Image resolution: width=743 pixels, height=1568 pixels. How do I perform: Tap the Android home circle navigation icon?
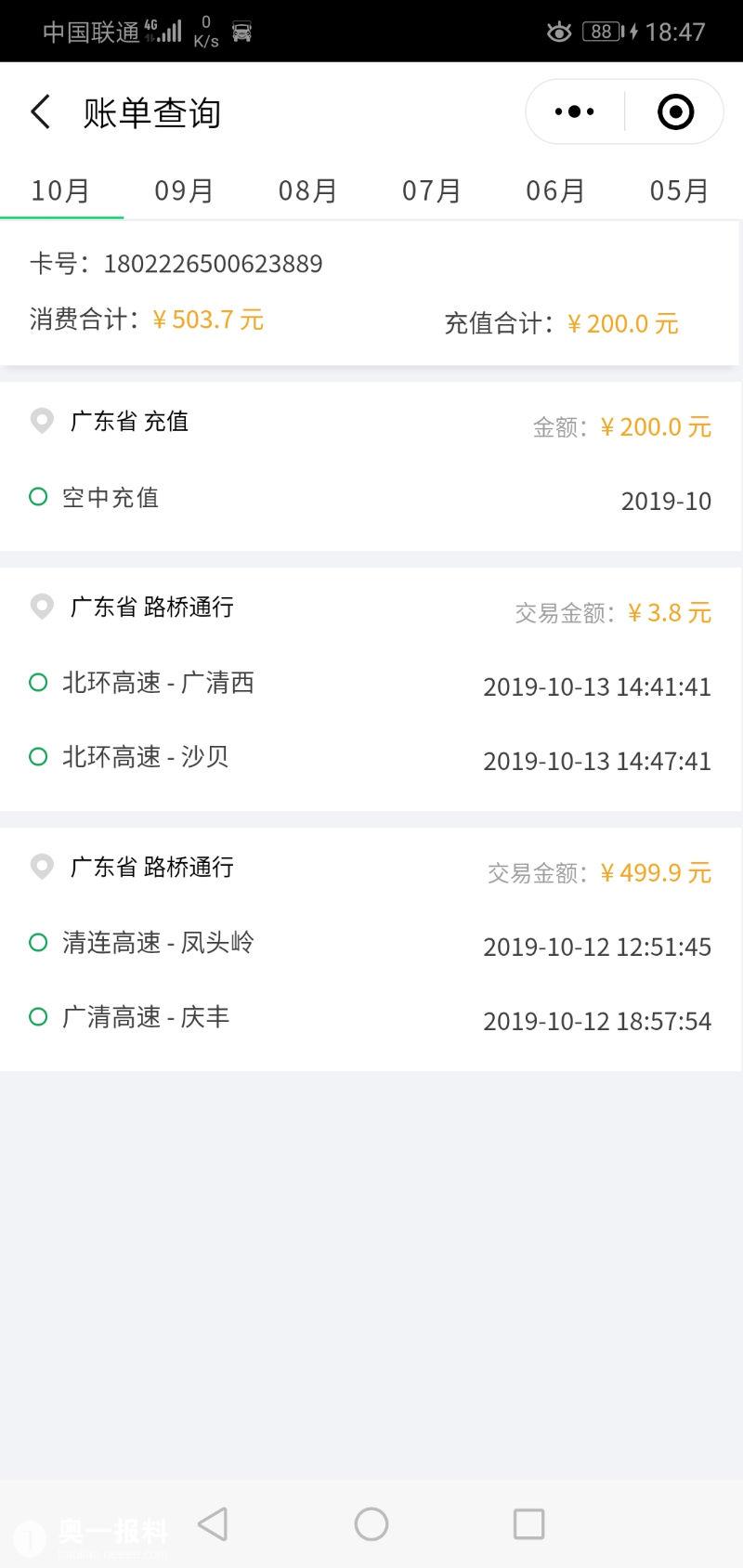[x=371, y=1524]
